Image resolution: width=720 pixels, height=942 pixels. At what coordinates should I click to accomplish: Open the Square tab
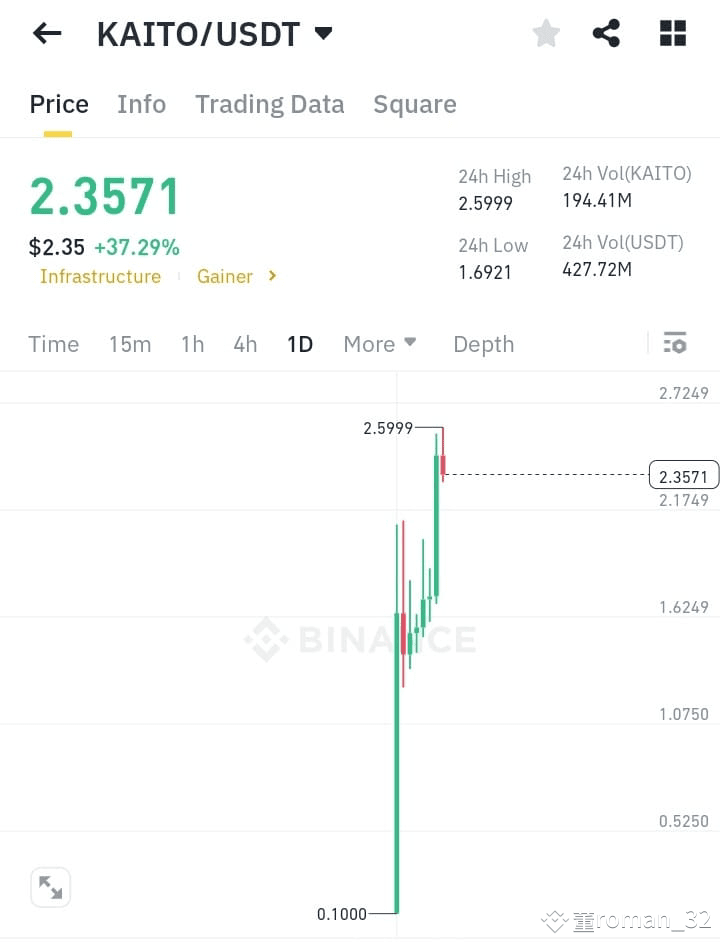tap(415, 104)
